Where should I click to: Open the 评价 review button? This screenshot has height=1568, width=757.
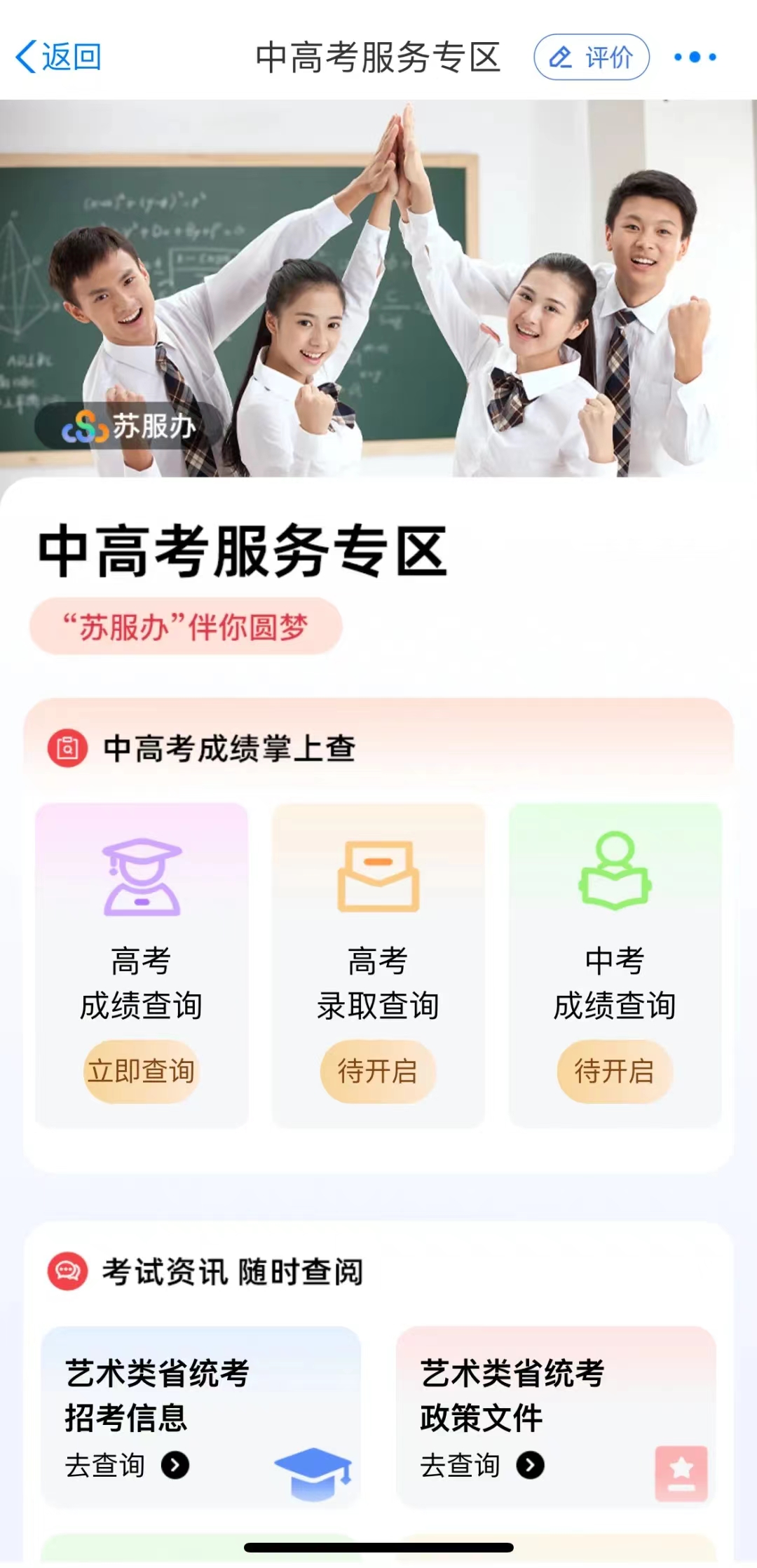click(591, 57)
